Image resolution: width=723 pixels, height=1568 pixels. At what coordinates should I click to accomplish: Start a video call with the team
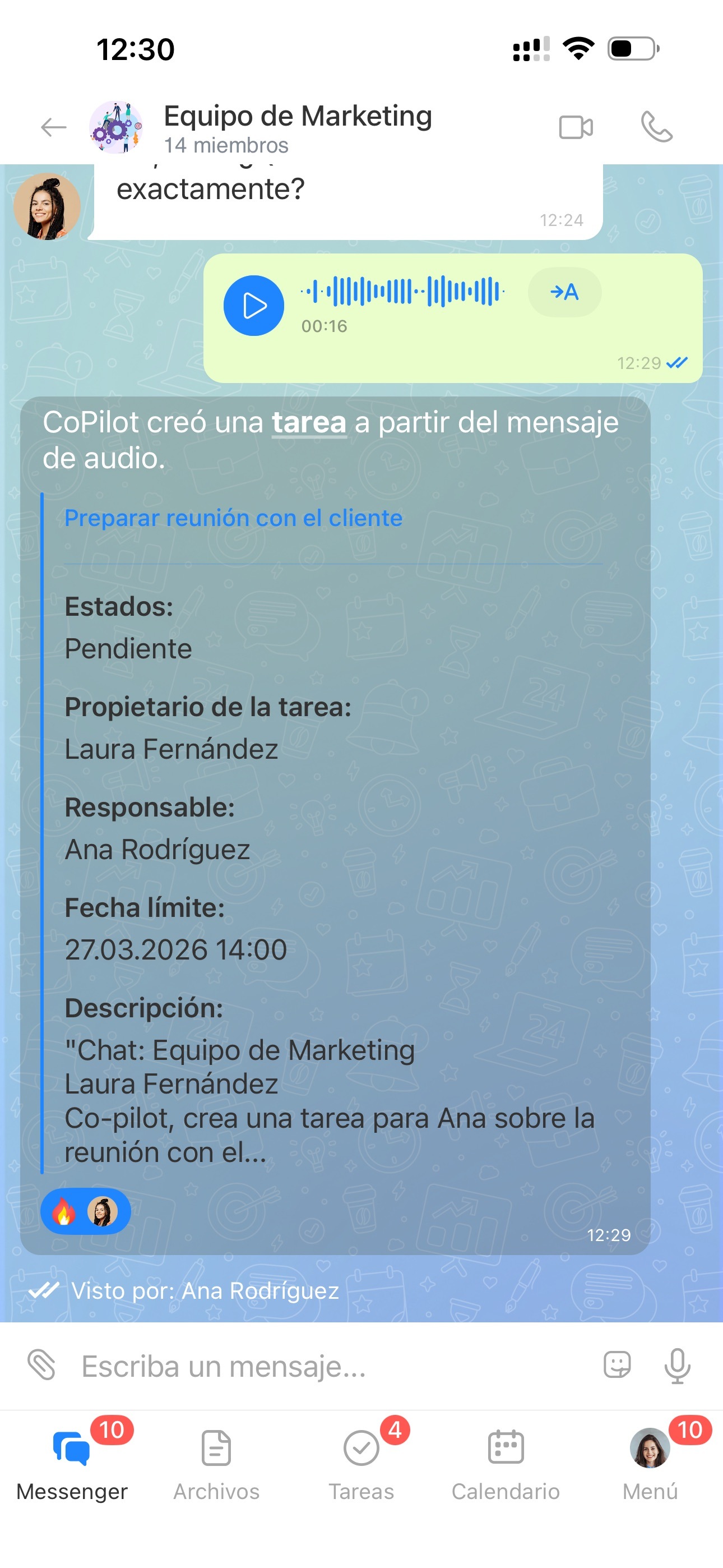(x=576, y=127)
